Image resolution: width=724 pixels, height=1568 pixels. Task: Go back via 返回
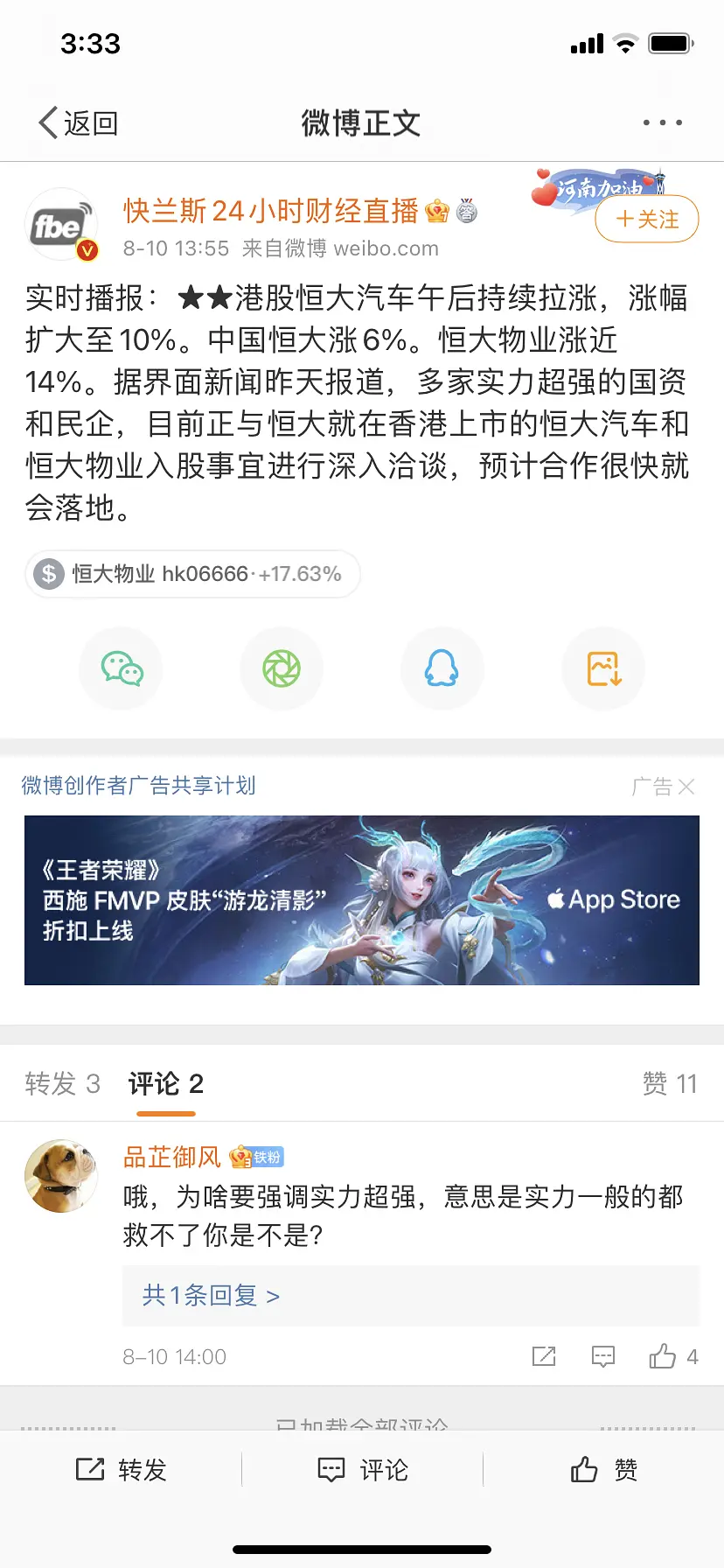pyautogui.click(x=79, y=123)
